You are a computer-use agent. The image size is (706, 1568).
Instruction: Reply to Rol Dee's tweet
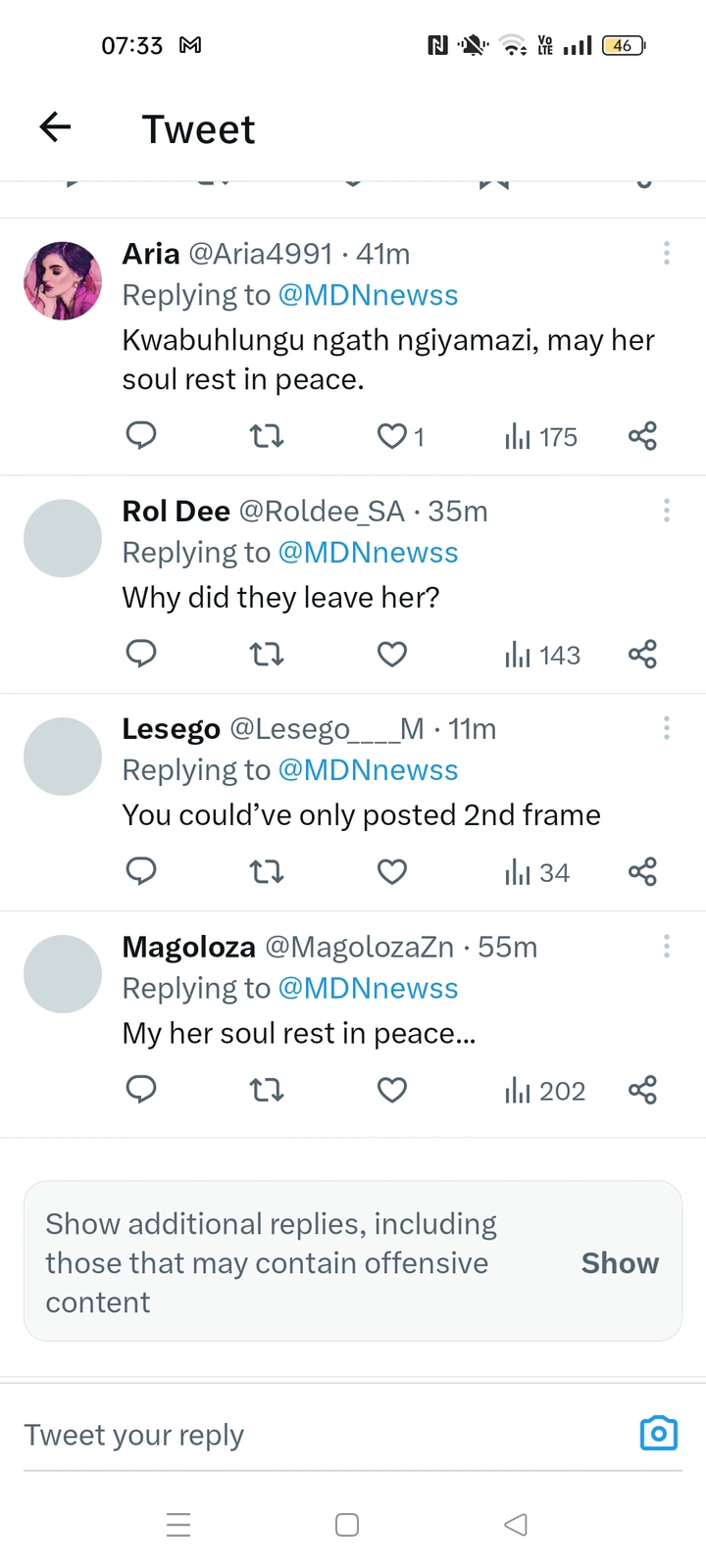click(141, 654)
